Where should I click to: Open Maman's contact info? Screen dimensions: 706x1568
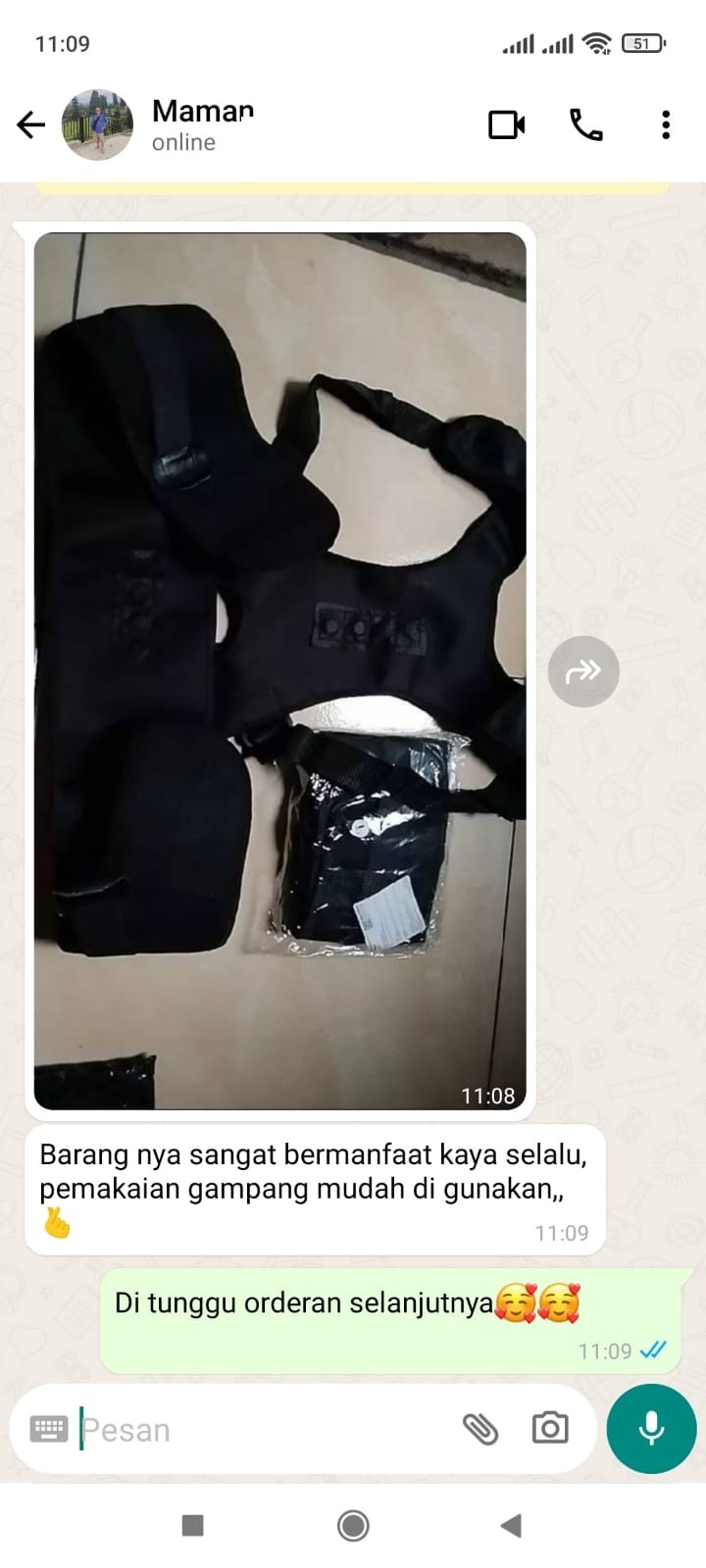203,124
